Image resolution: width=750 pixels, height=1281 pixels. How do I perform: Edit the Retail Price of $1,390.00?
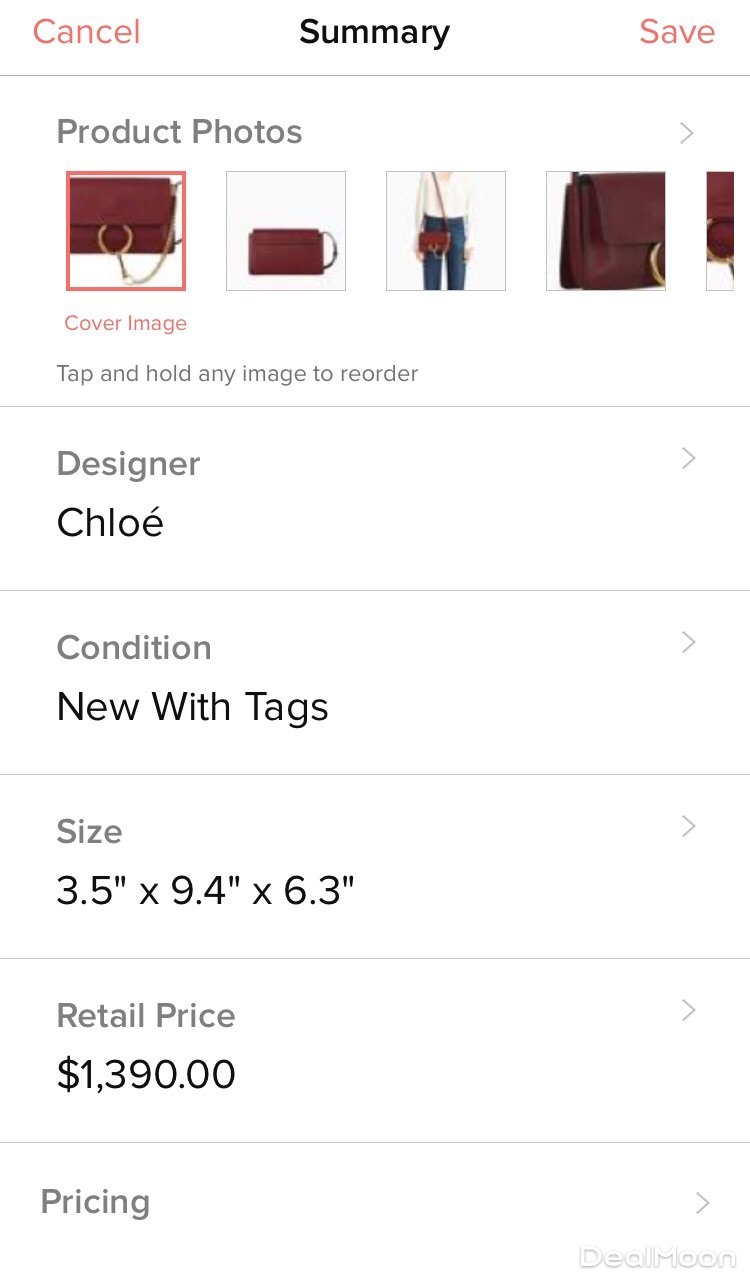coord(375,1049)
